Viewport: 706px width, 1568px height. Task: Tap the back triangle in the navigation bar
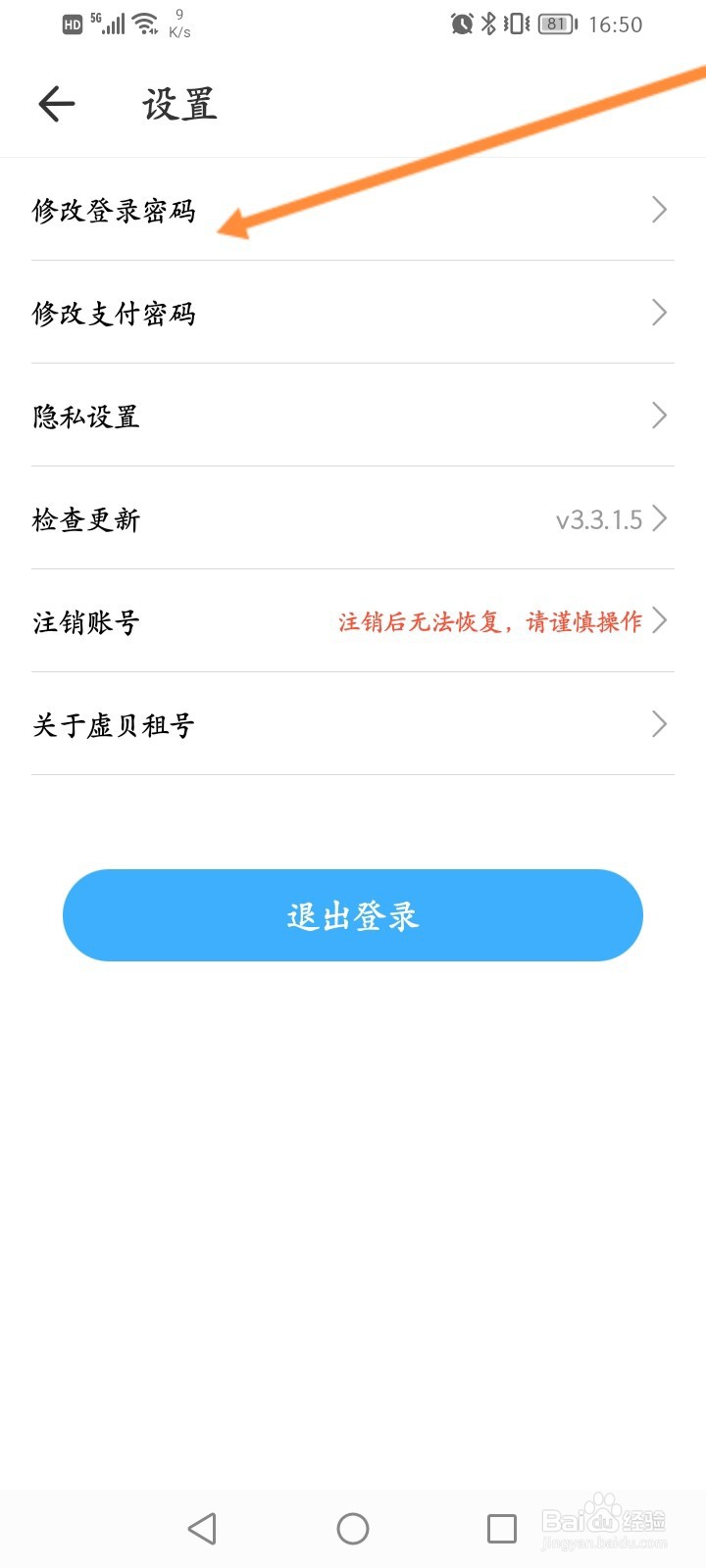[x=203, y=1527]
